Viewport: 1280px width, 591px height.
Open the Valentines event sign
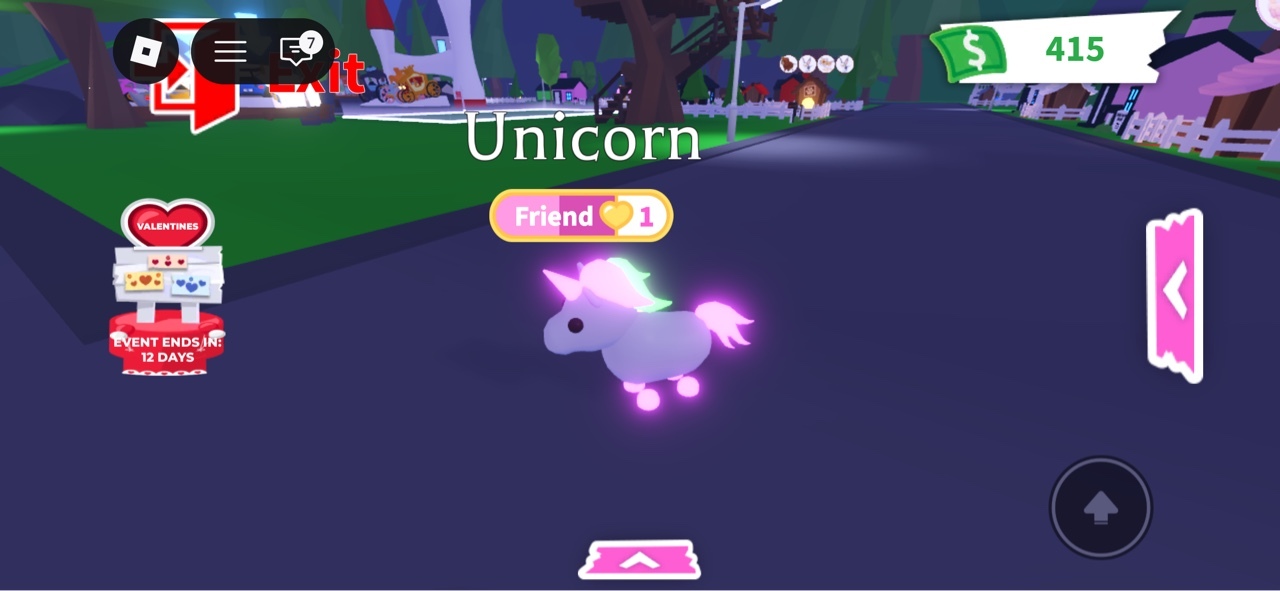[167, 287]
